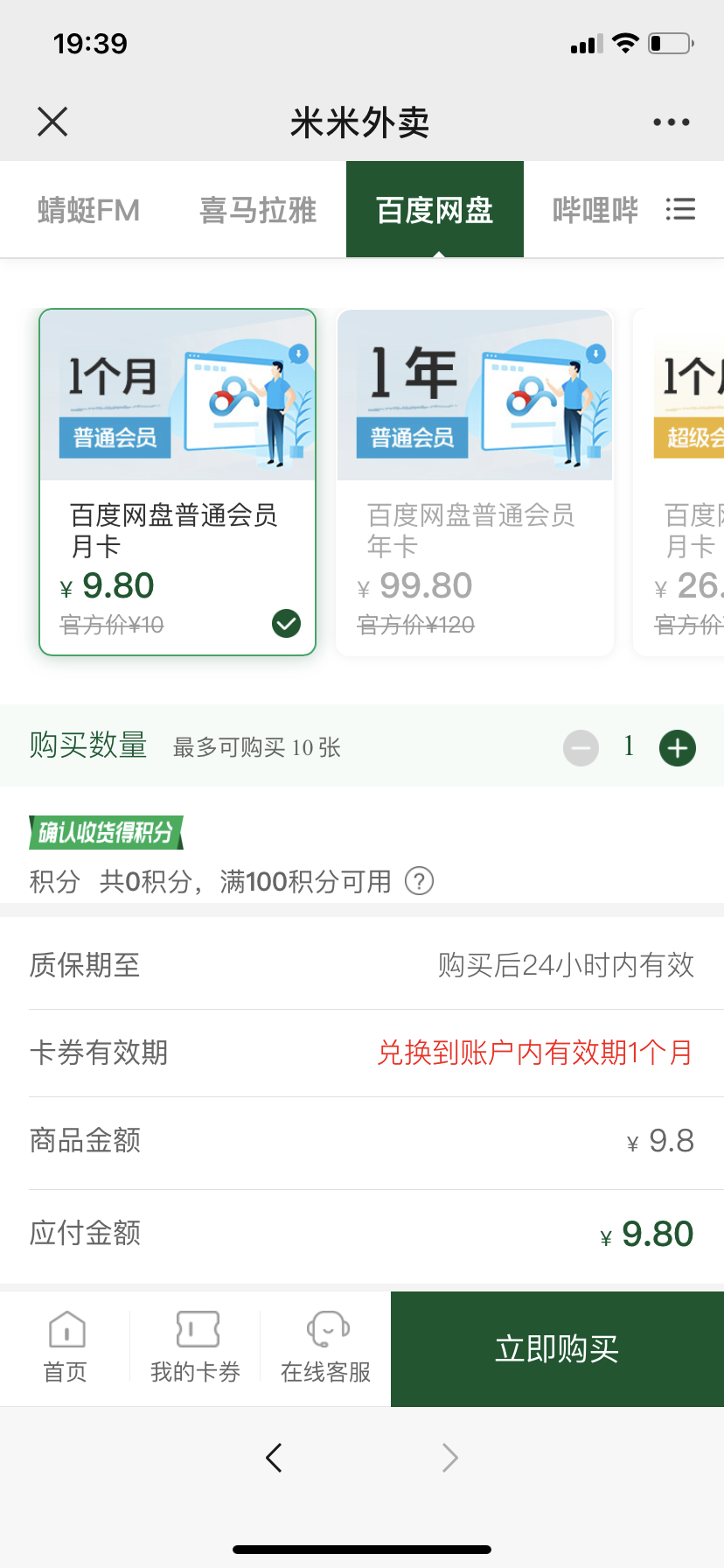
Task: Open 我的卡券
Action: click(196, 1347)
